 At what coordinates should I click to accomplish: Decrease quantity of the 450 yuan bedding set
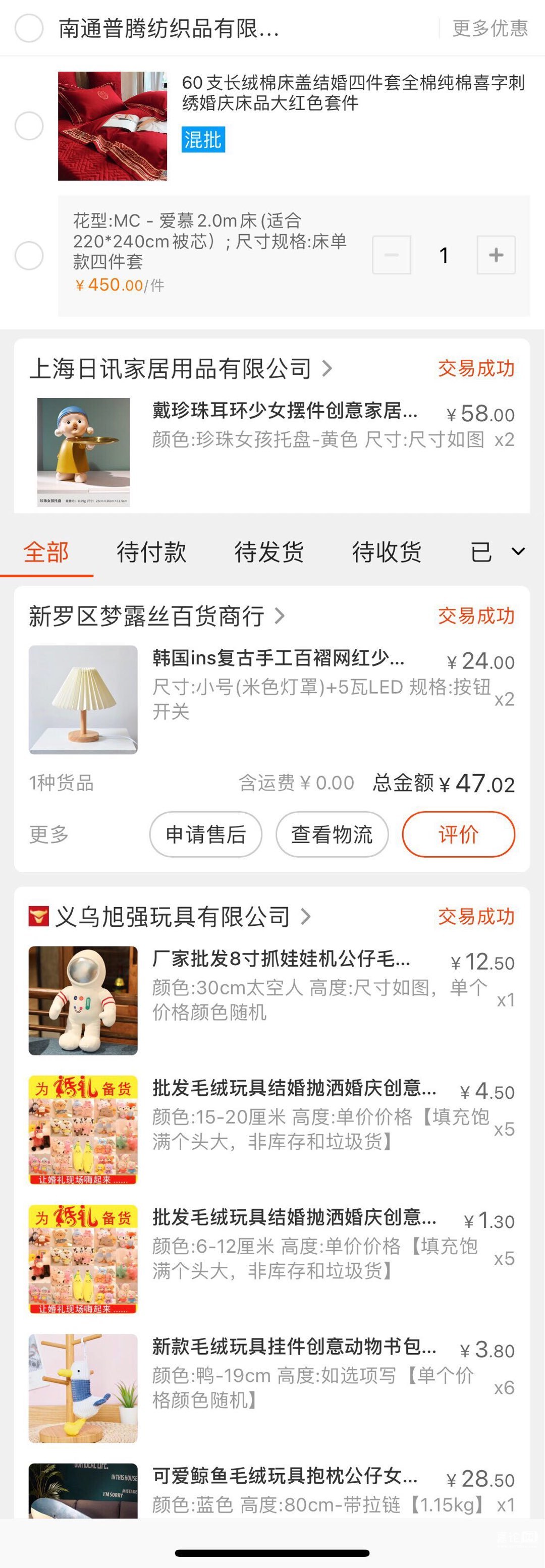click(392, 255)
